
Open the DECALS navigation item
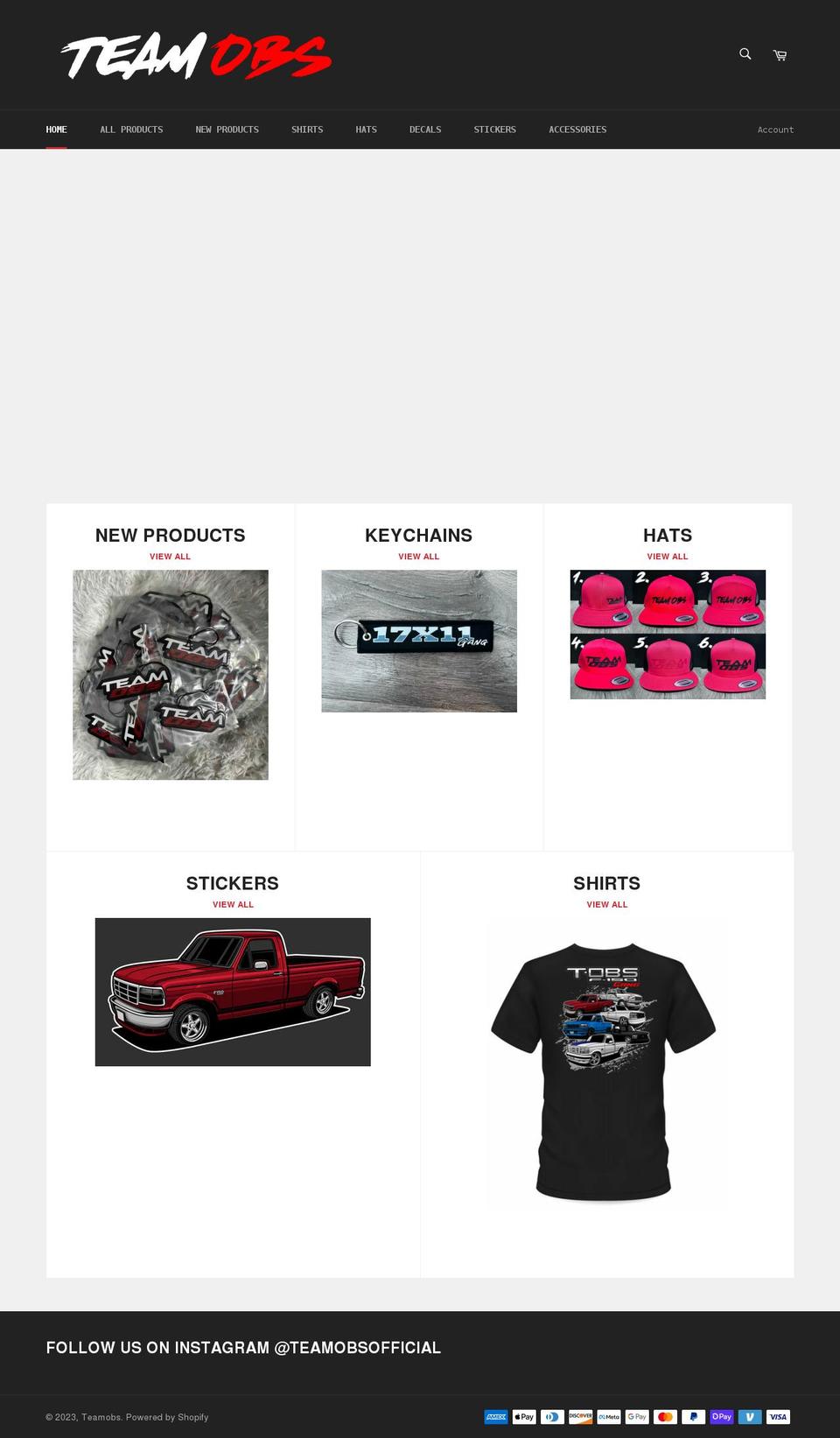tap(425, 129)
